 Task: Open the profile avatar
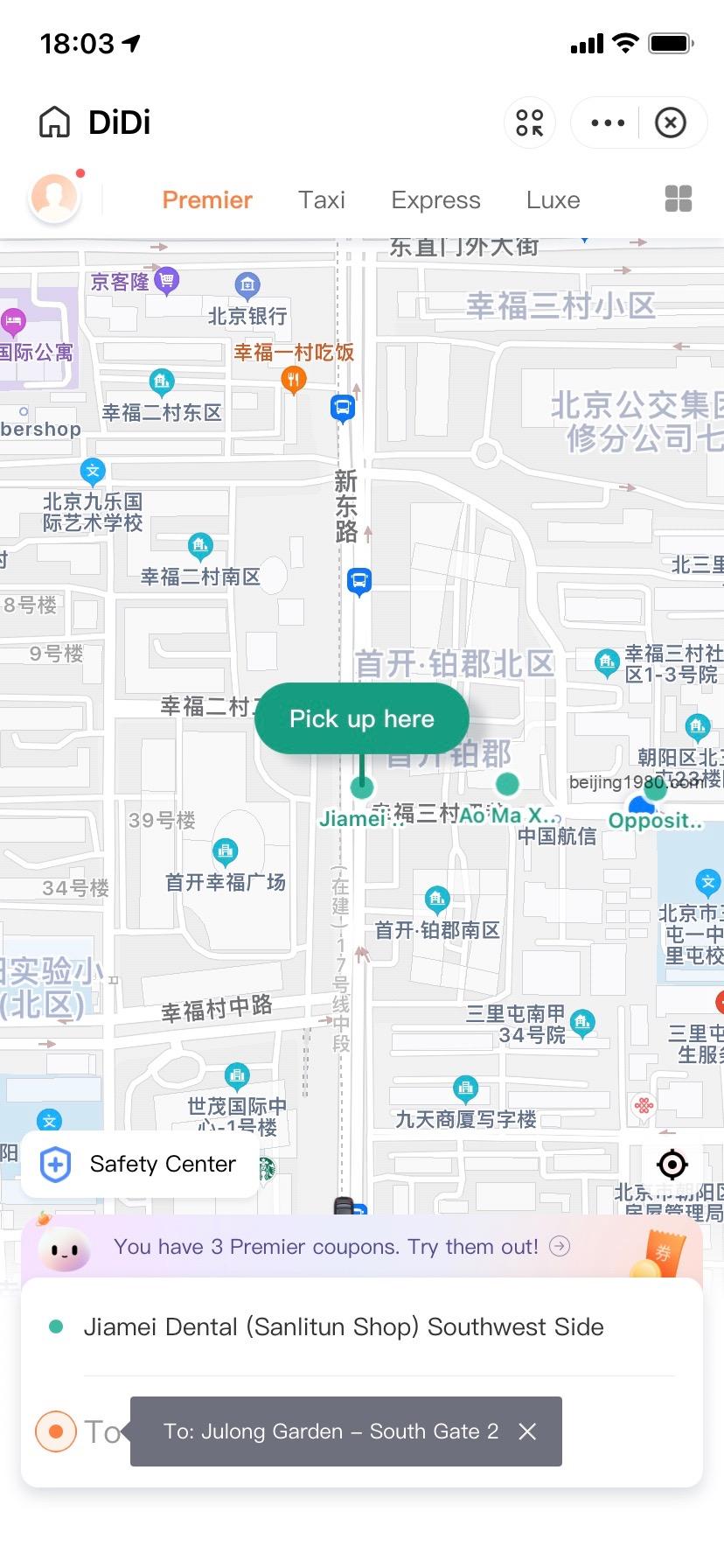[x=55, y=197]
